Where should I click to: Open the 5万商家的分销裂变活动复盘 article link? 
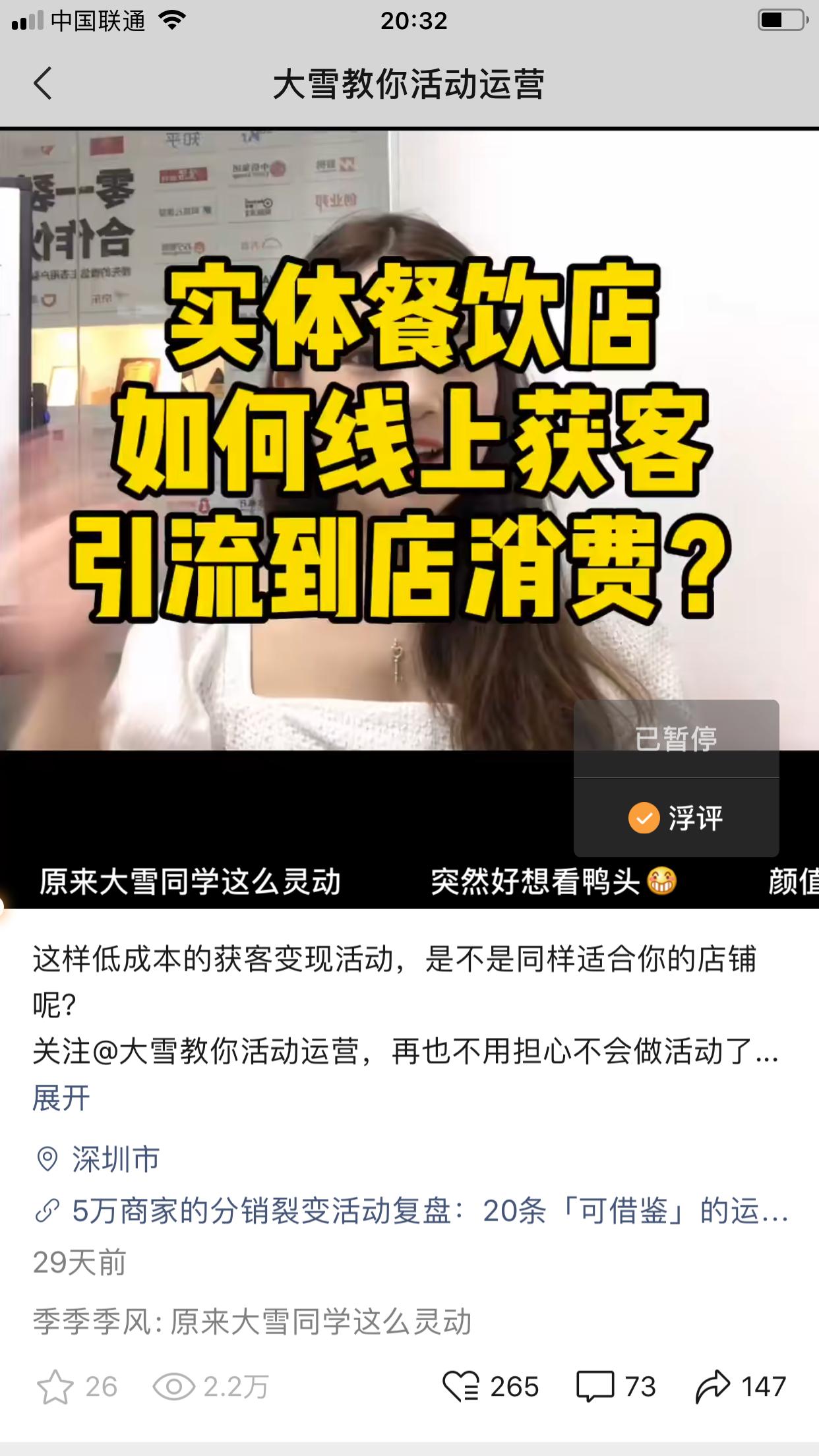pos(411,1211)
